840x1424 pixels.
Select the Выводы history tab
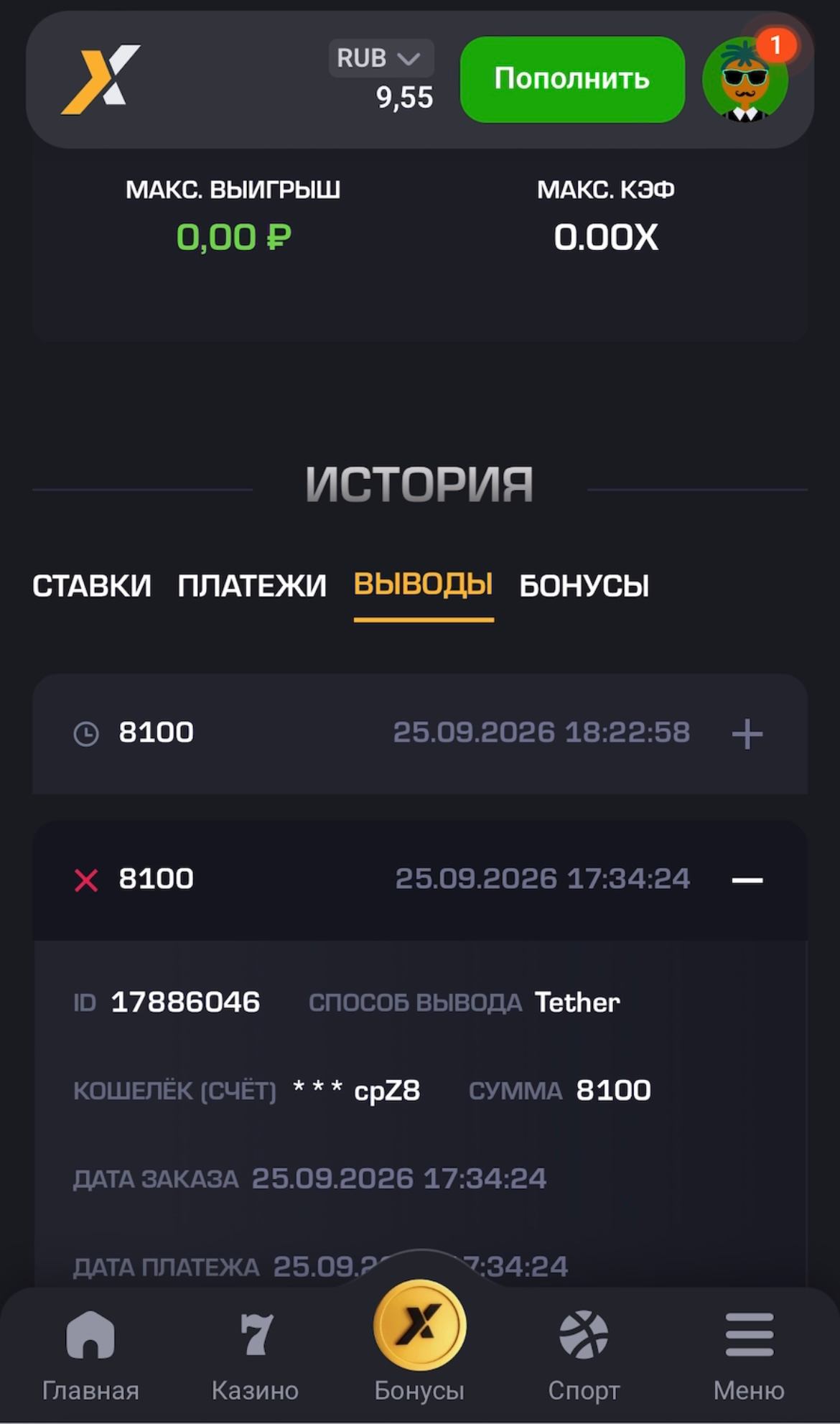pos(424,586)
